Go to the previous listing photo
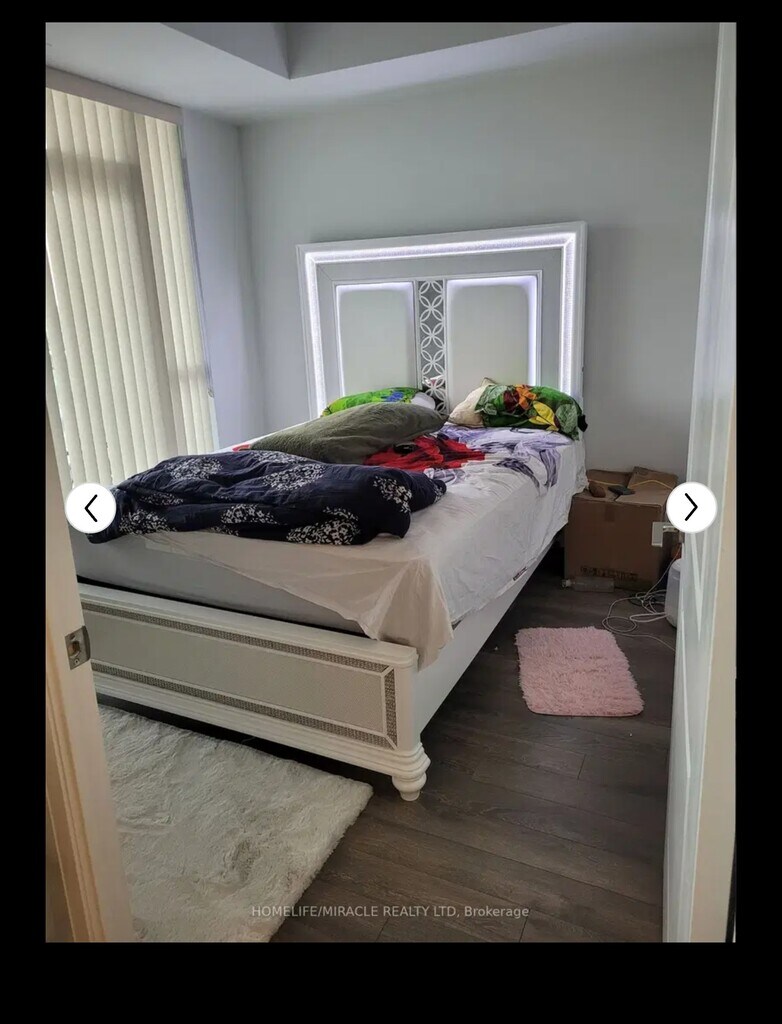Screen dimensions: 782x1024 91,508
